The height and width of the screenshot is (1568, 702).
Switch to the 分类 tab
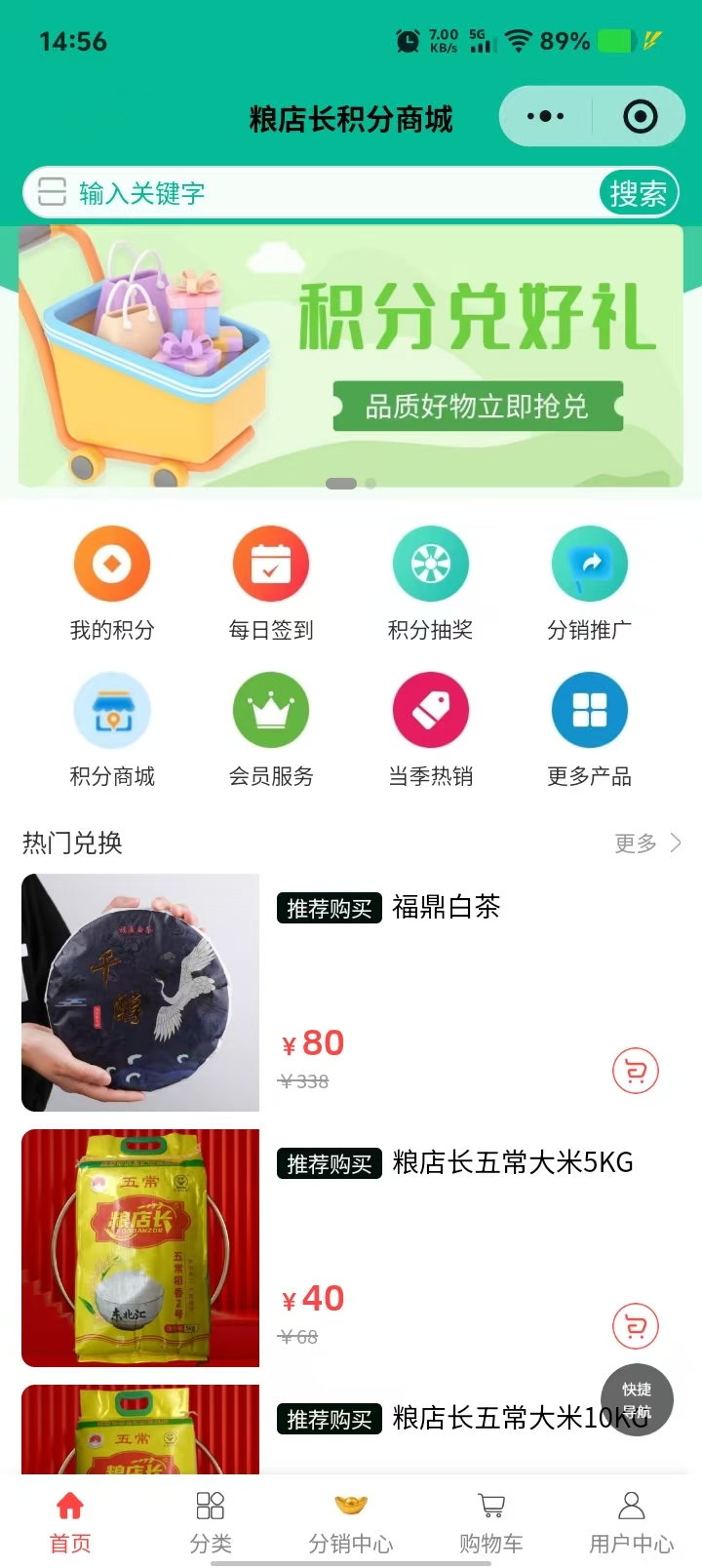tap(211, 1521)
